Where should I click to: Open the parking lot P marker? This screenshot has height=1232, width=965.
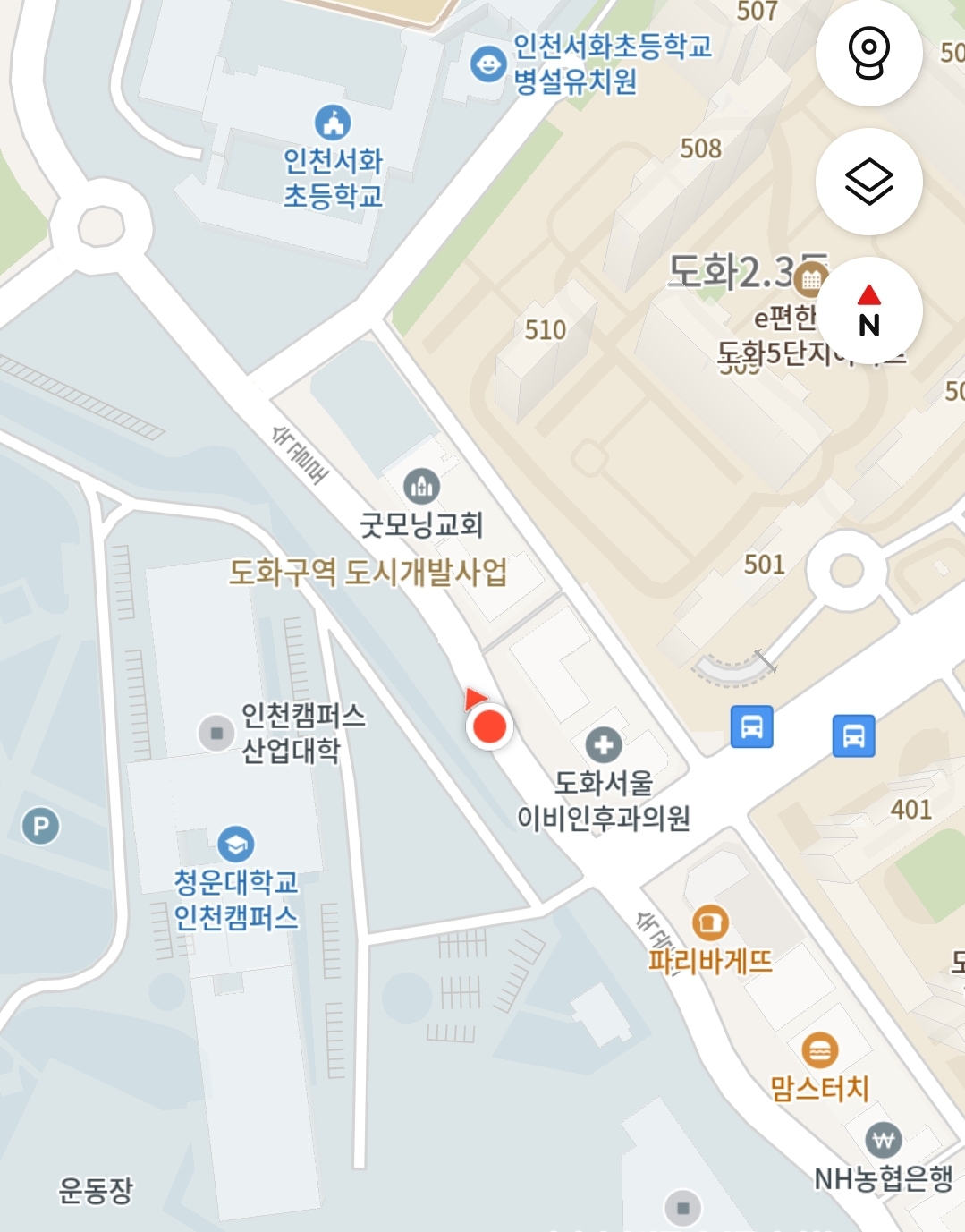coord(40,826)
